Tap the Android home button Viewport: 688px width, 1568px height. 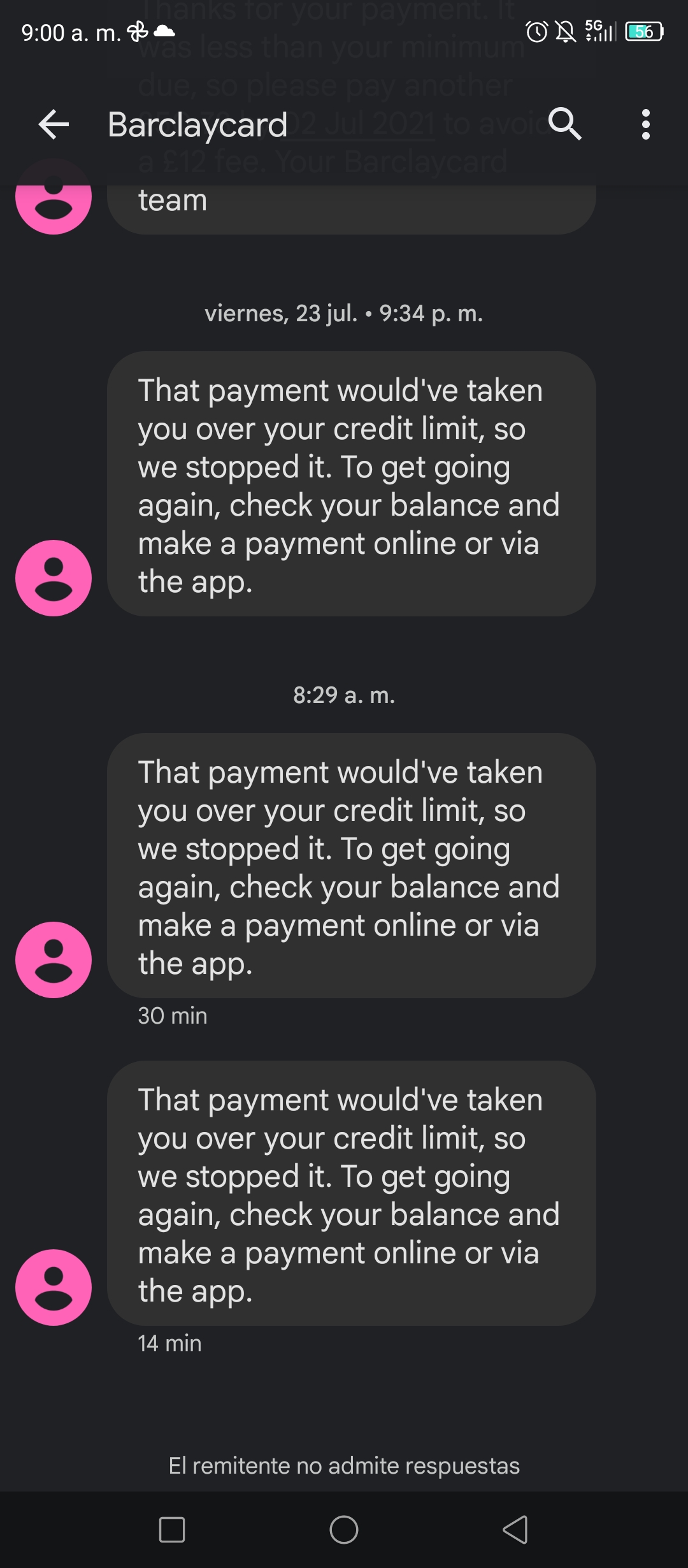pyautogui.click(x=344, y=1529)
